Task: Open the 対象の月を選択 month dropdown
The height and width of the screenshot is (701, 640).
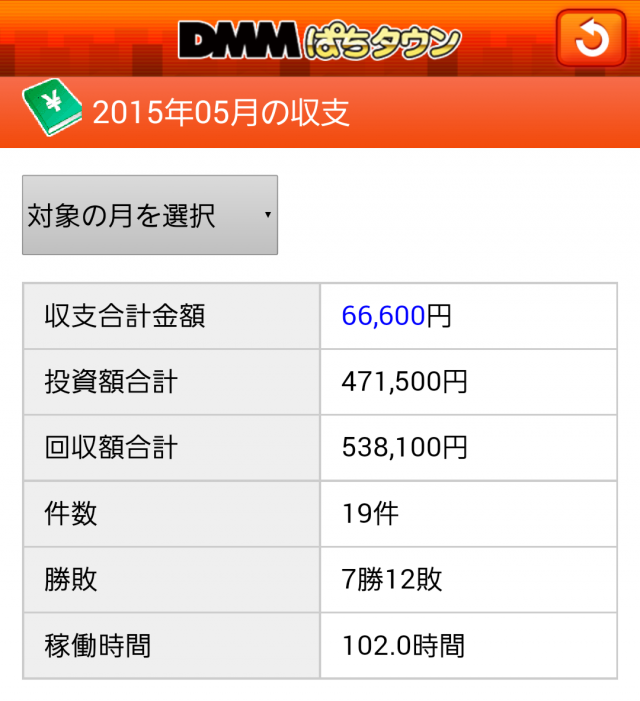Action: (150, 215)
